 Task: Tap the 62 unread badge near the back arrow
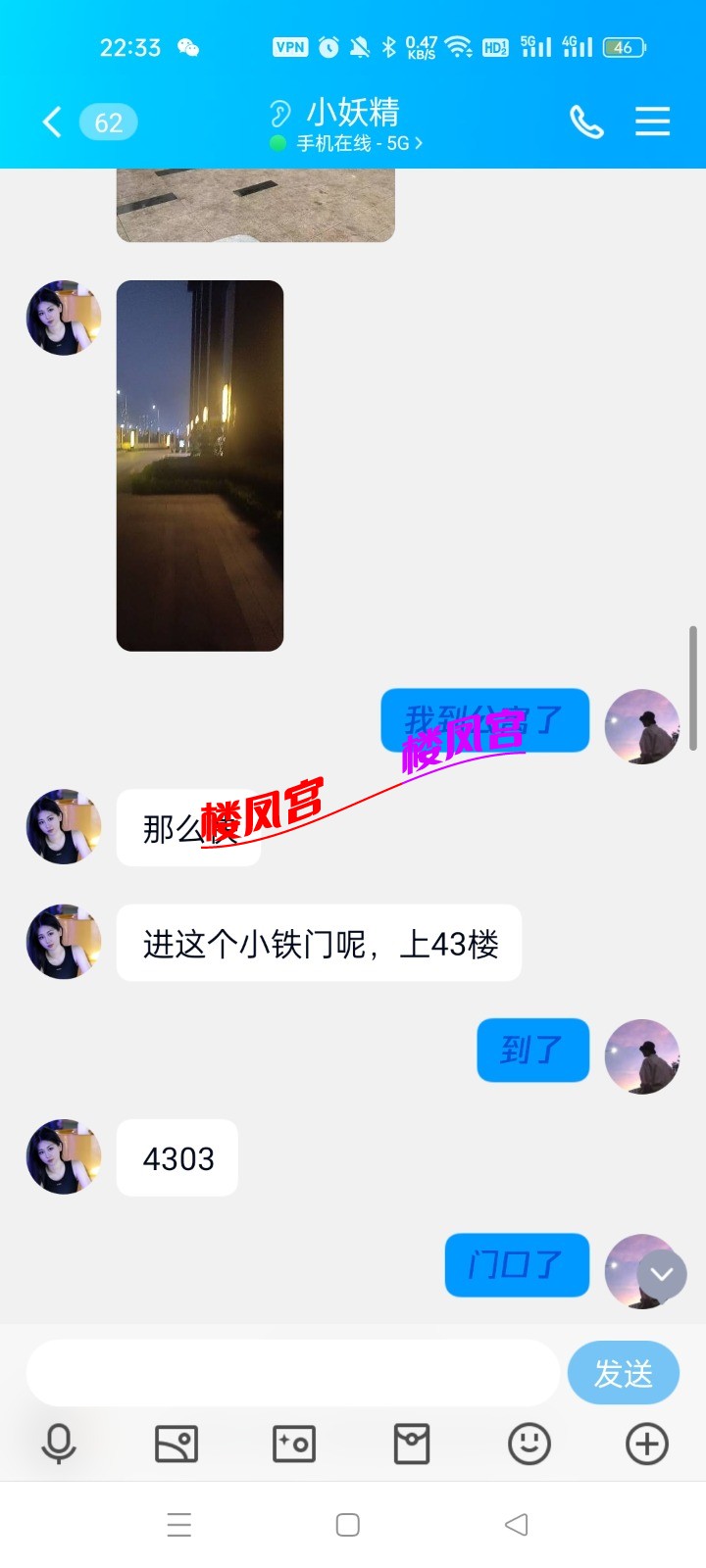pyautogui.click(x=108, y=122)
